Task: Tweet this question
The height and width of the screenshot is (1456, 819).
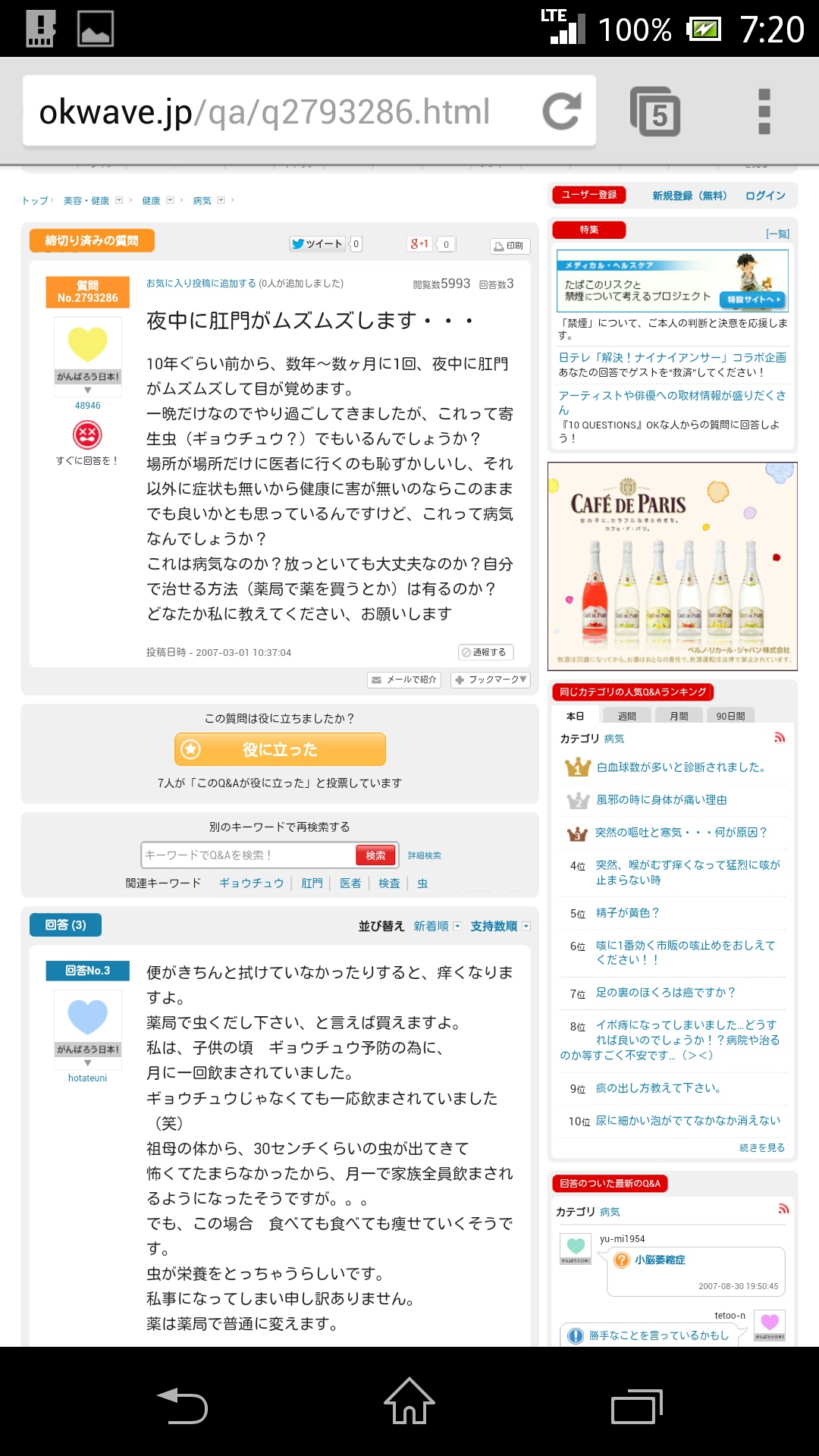Action: pos(318,243)
